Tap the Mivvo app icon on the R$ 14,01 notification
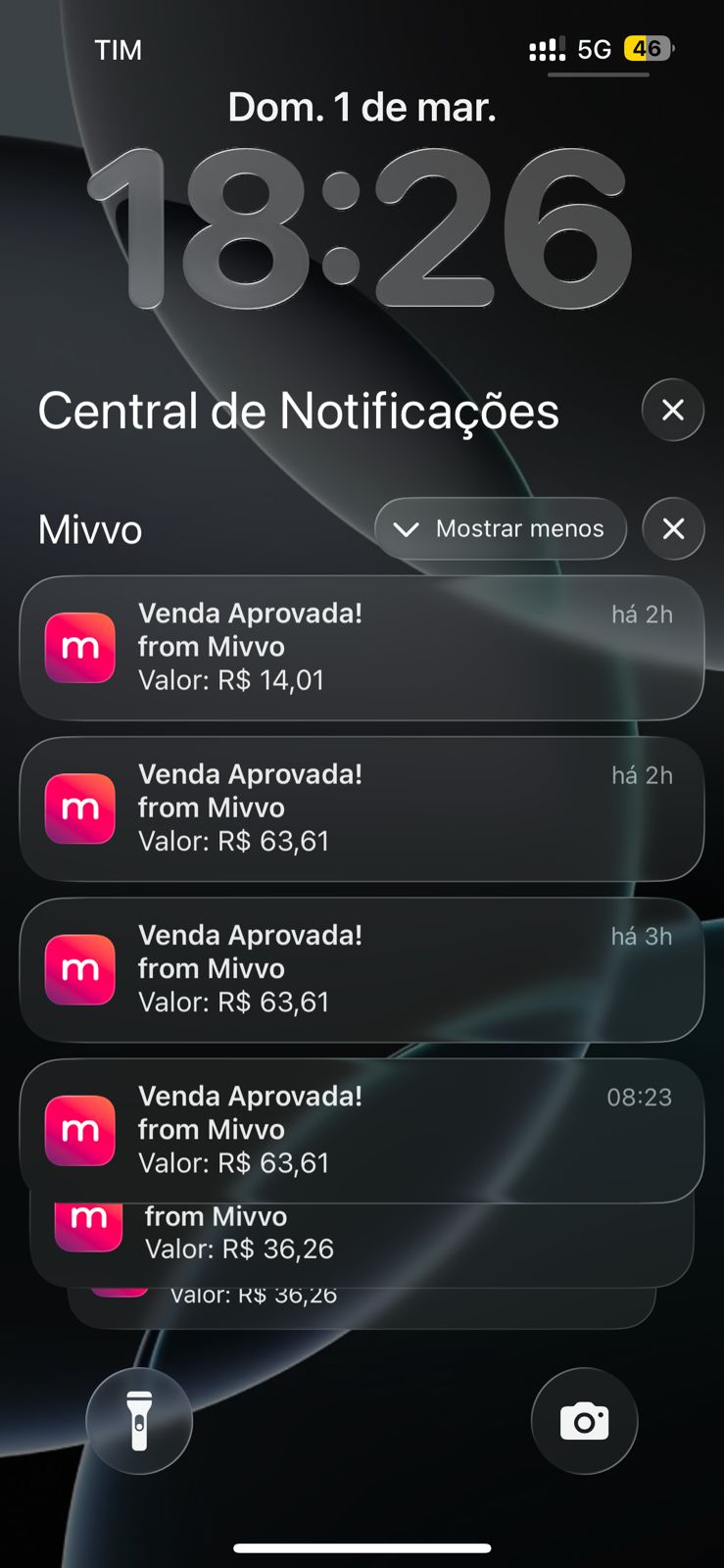 [x=79, y=648]
